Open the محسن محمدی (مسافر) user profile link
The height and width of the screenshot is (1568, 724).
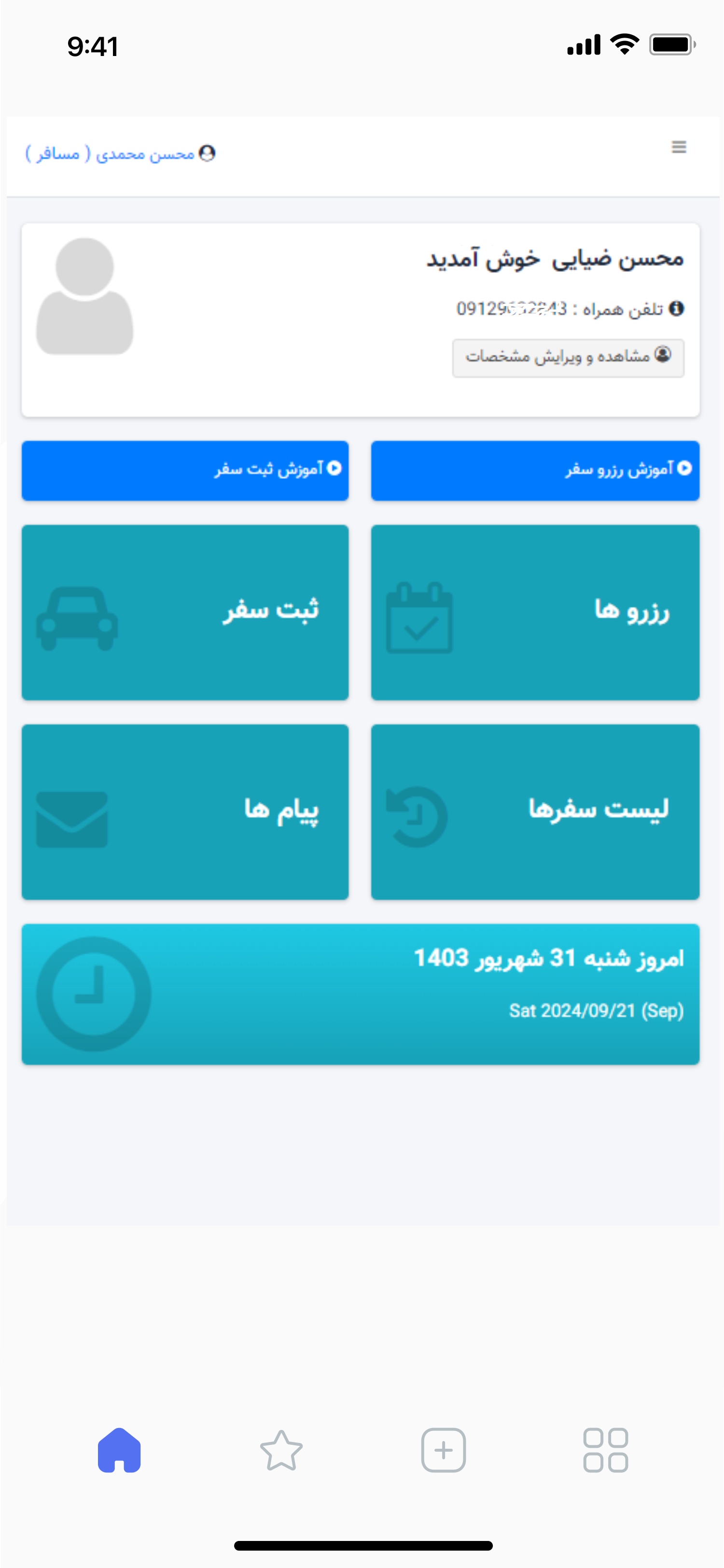(121, 154)
